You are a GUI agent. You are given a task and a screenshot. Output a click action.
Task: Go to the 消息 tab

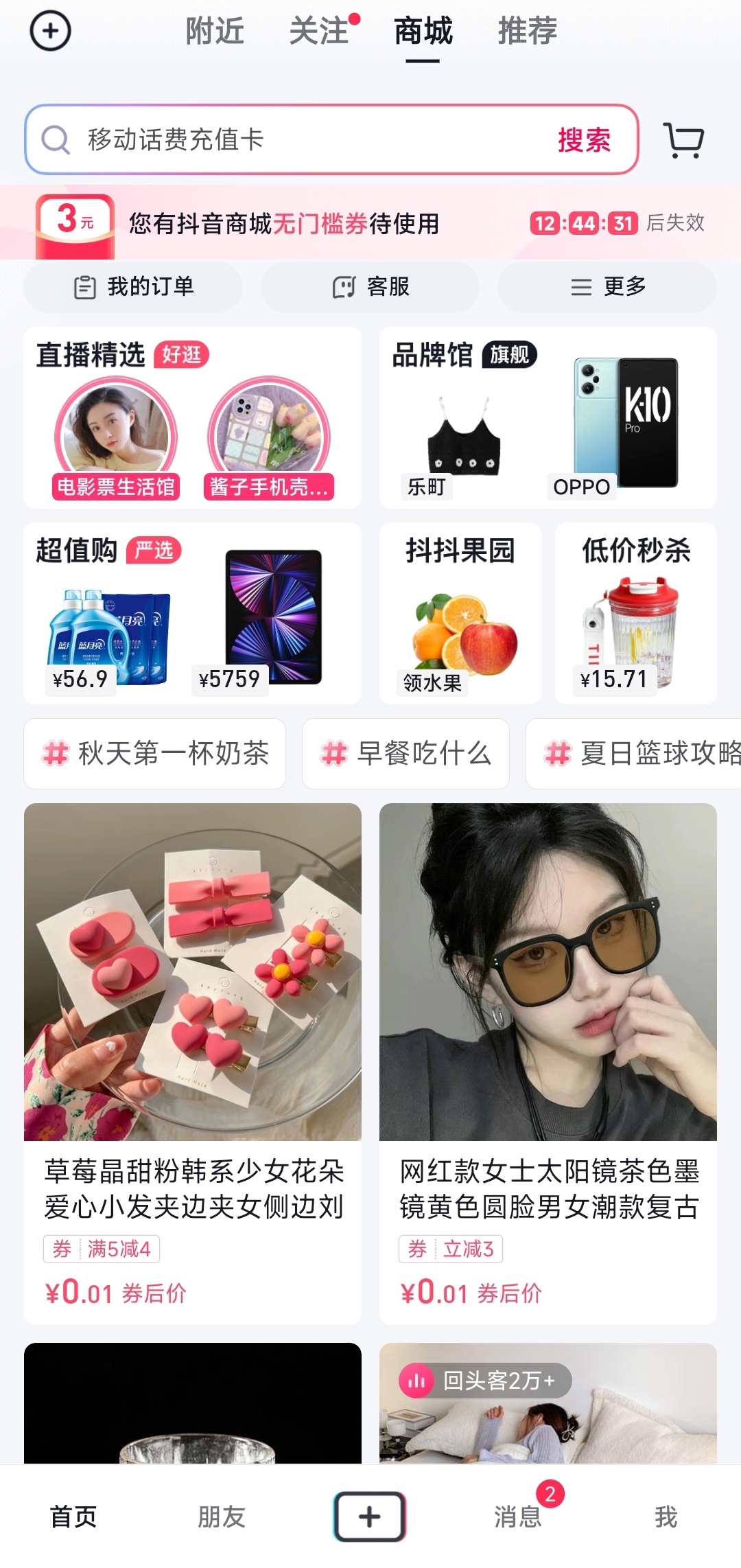point(519,1517)
